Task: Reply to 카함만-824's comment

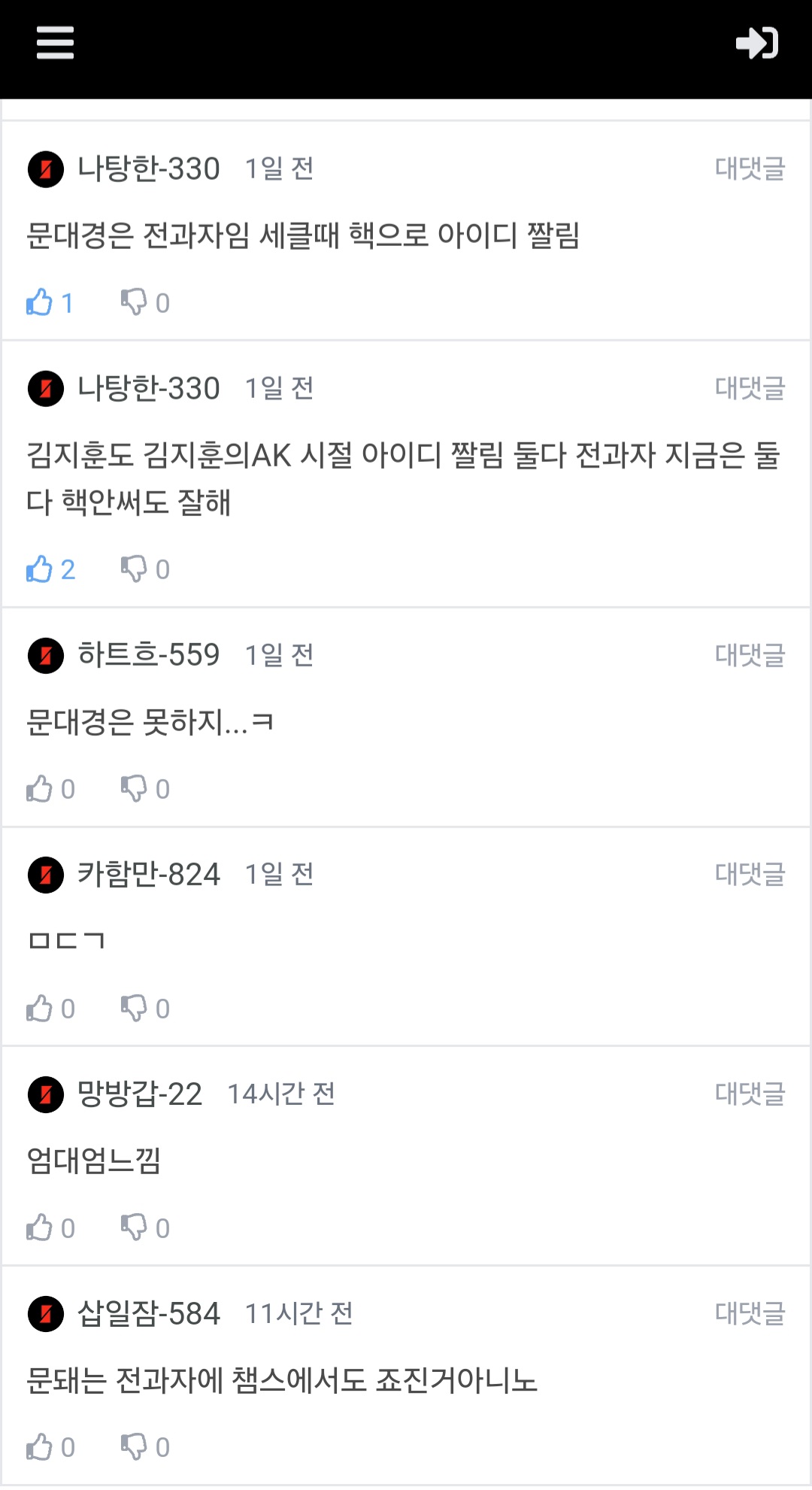Action: tap(750, 874)
